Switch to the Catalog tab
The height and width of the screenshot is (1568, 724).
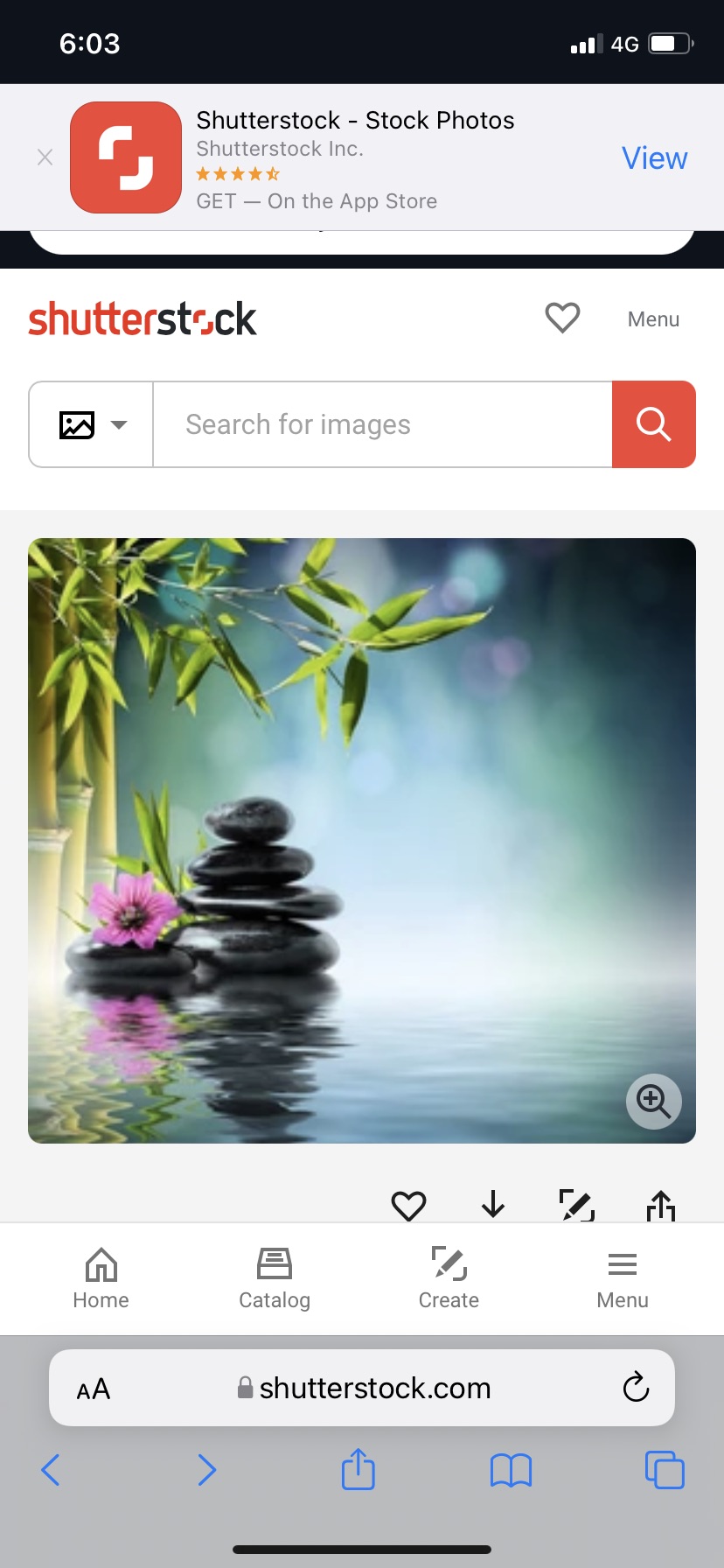click(x=275, y=1278)
